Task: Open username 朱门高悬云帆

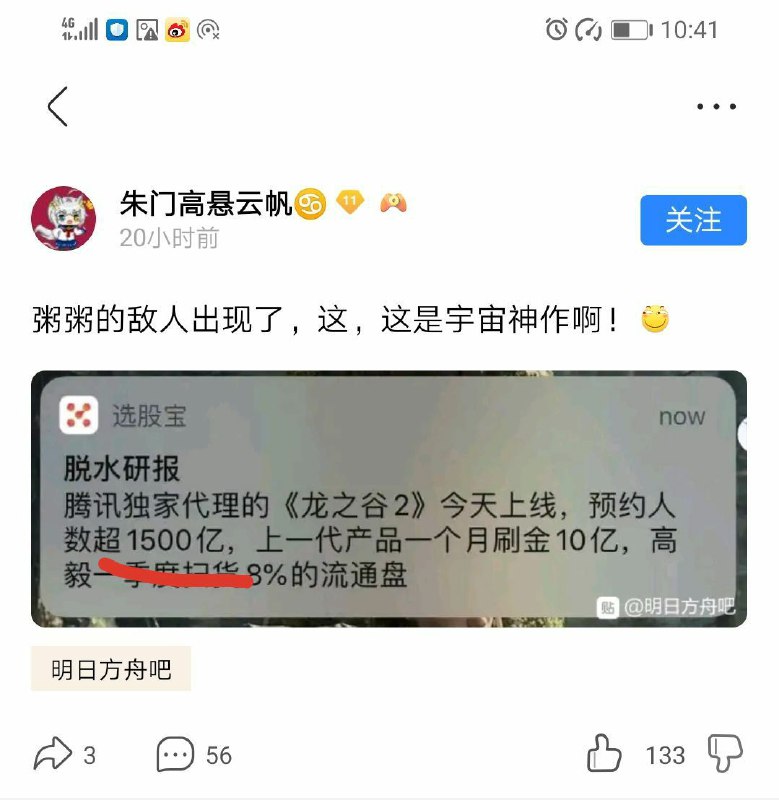Action: (x=205, y=204)
